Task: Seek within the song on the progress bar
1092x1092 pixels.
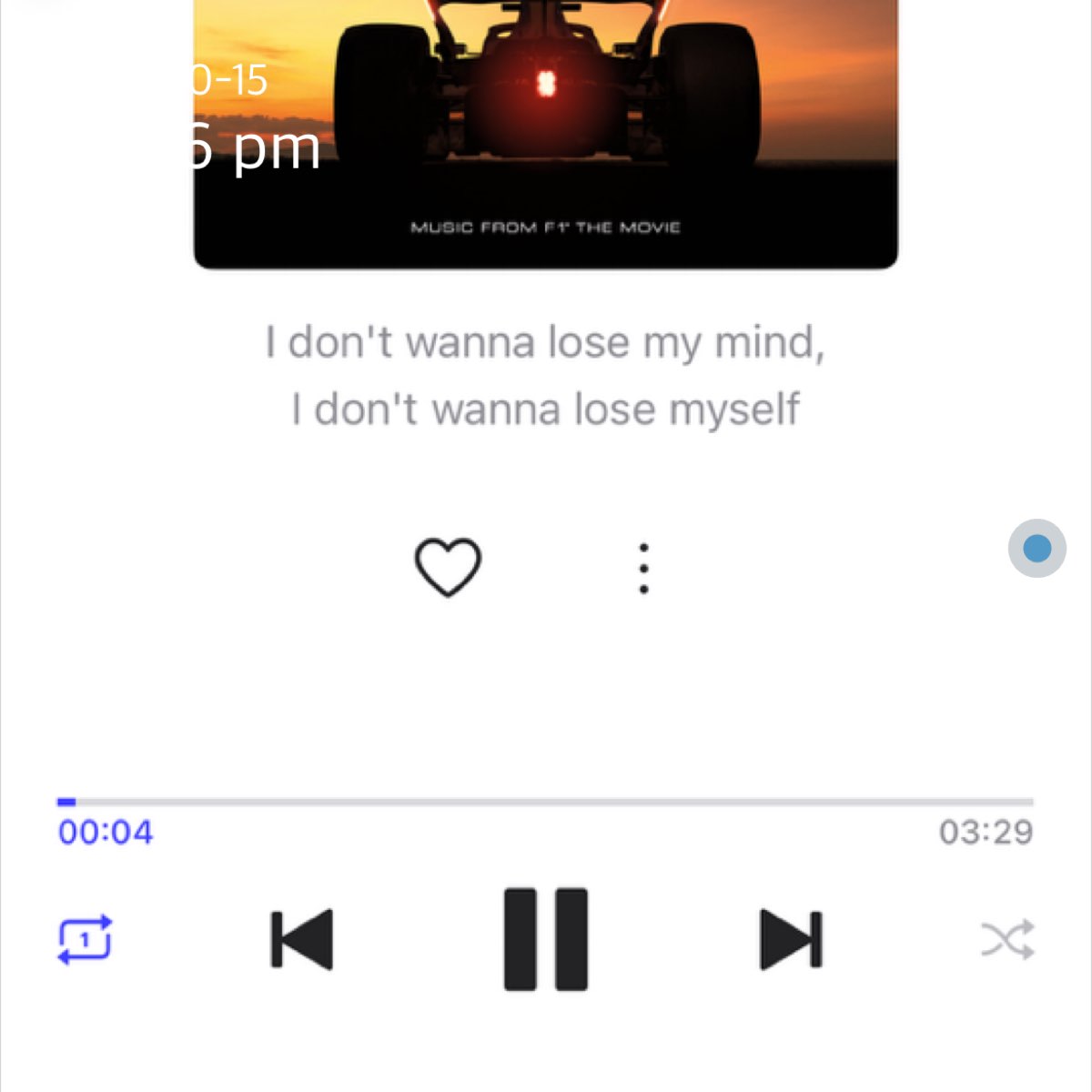Action: [546, 802]
